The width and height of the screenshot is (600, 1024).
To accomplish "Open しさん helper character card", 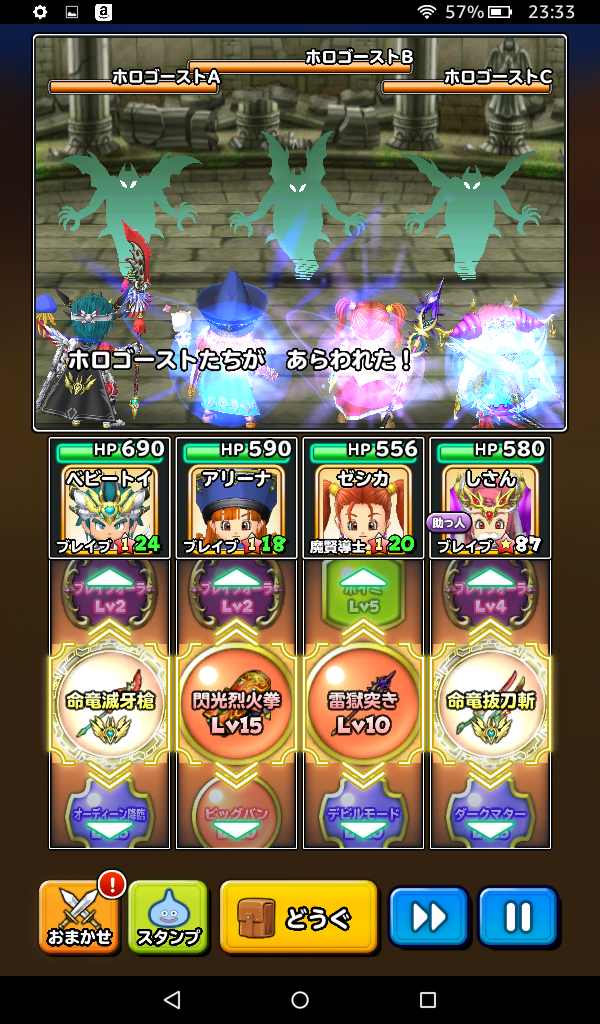I will coord(490,498).
